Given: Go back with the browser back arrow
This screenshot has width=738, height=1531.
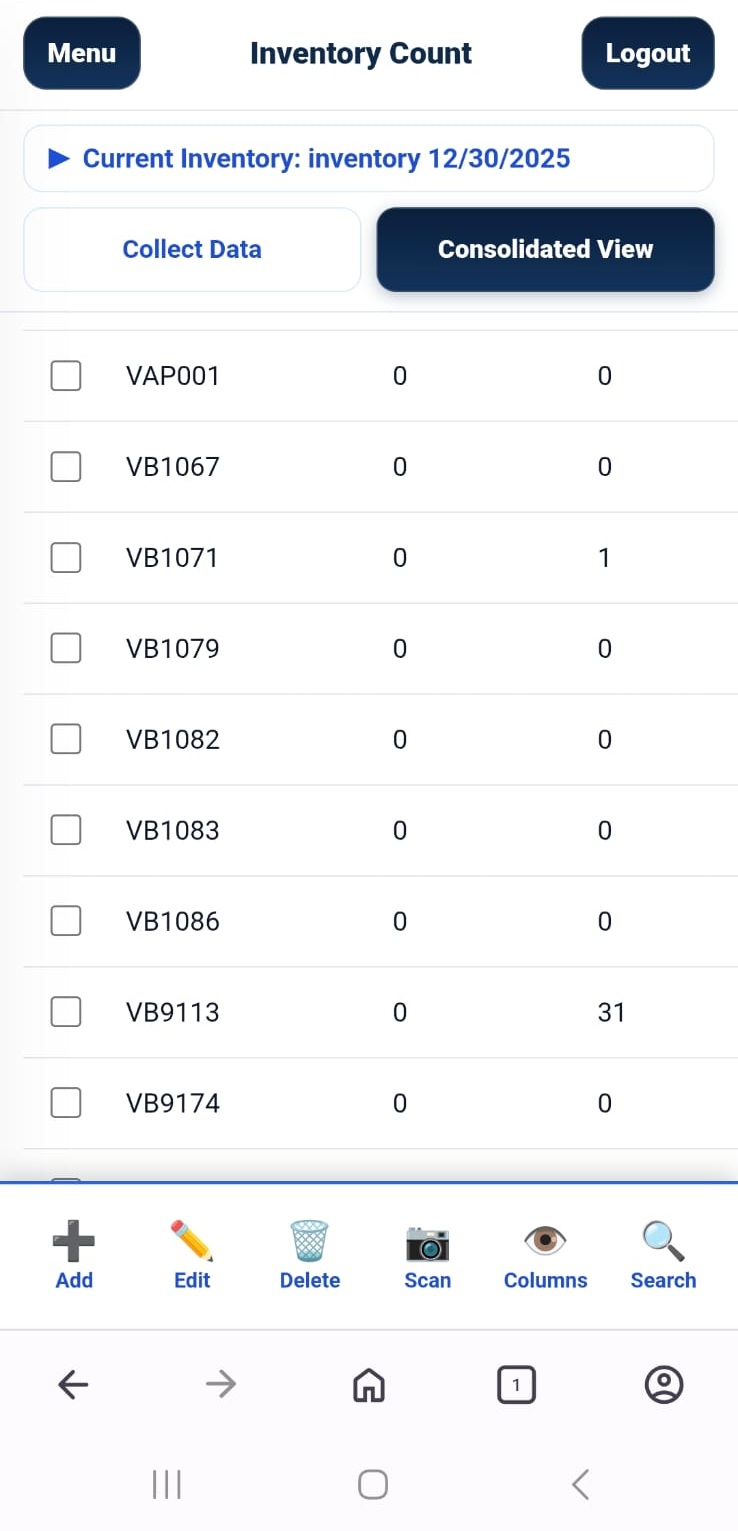Looking at the screenshot, I should pos(73,1385).
